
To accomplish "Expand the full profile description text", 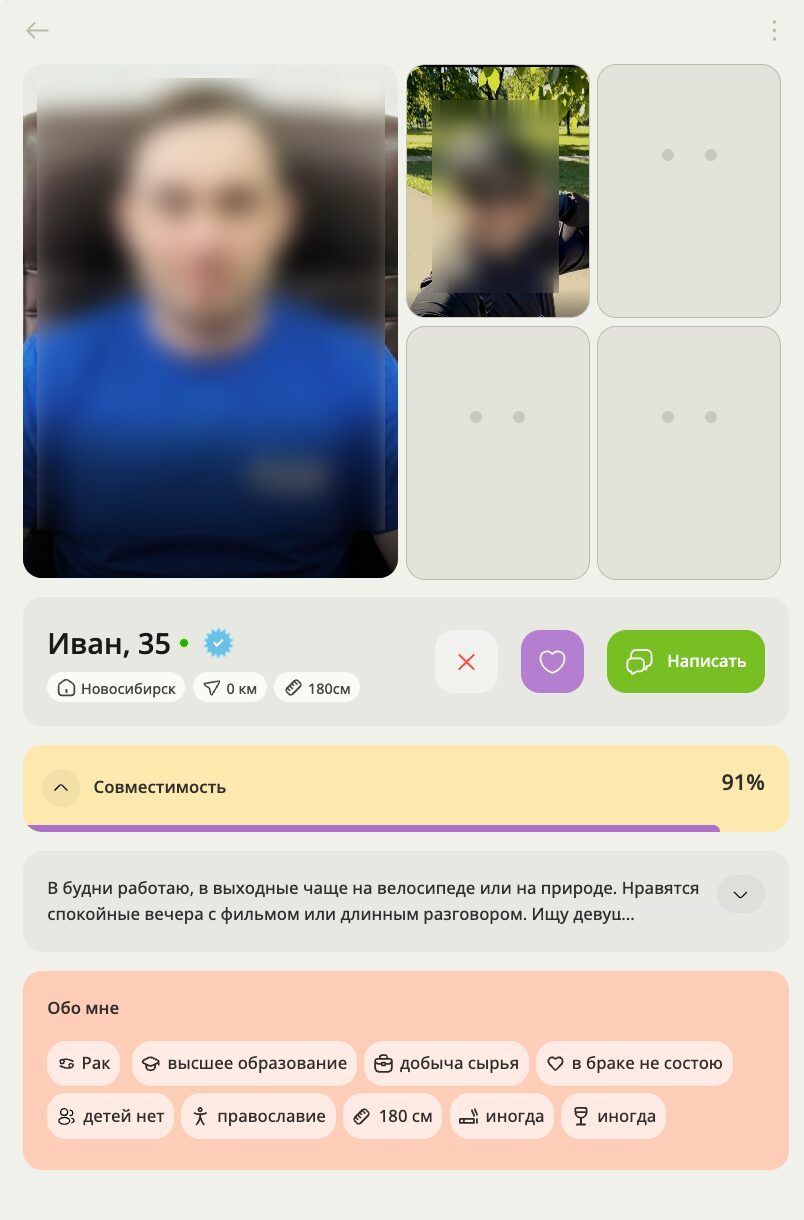I will pyautogui.click(x=740, y=895).
